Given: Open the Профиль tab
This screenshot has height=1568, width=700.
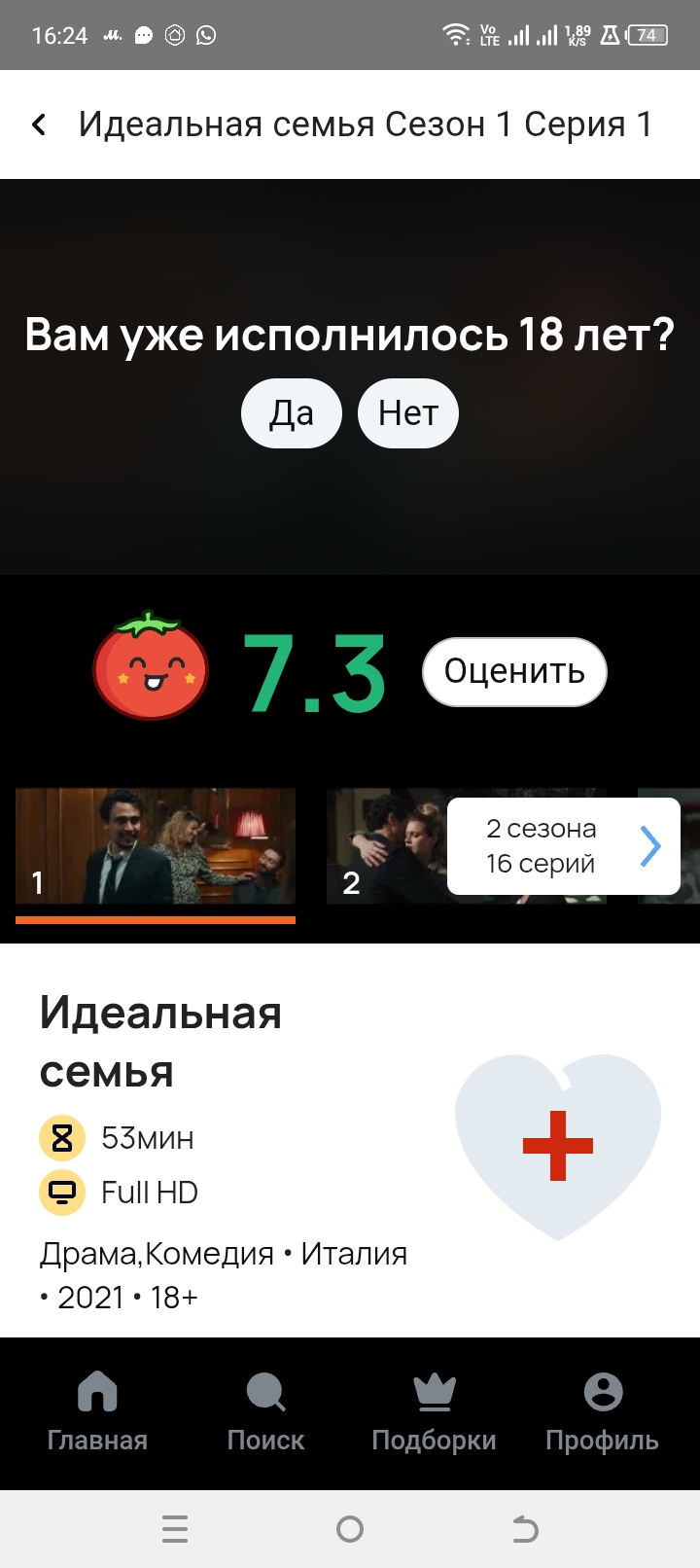Looking at the screenshot, I should click(x=602, y=1410).
